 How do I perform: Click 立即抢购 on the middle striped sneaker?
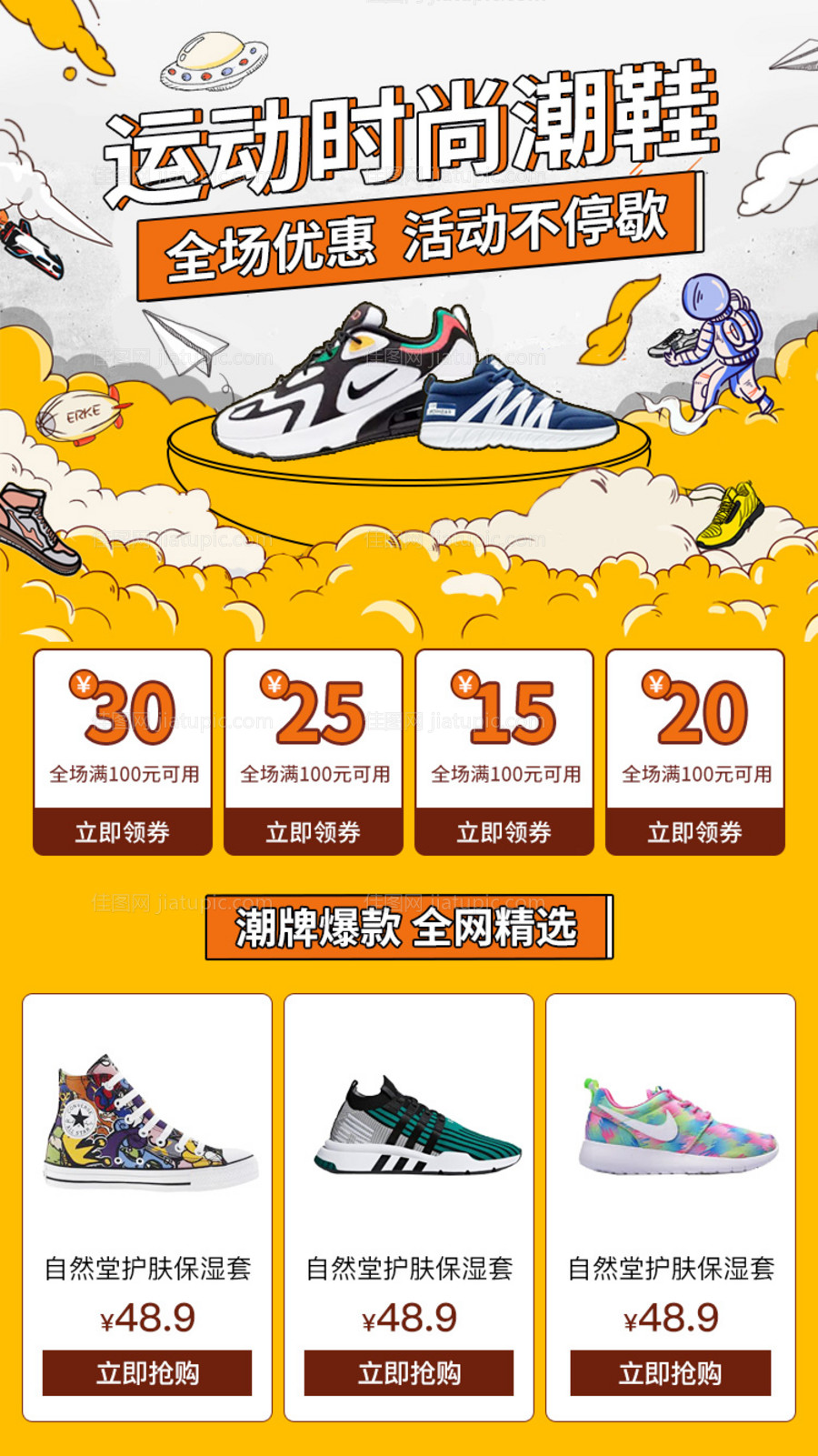pos(409,1373)
